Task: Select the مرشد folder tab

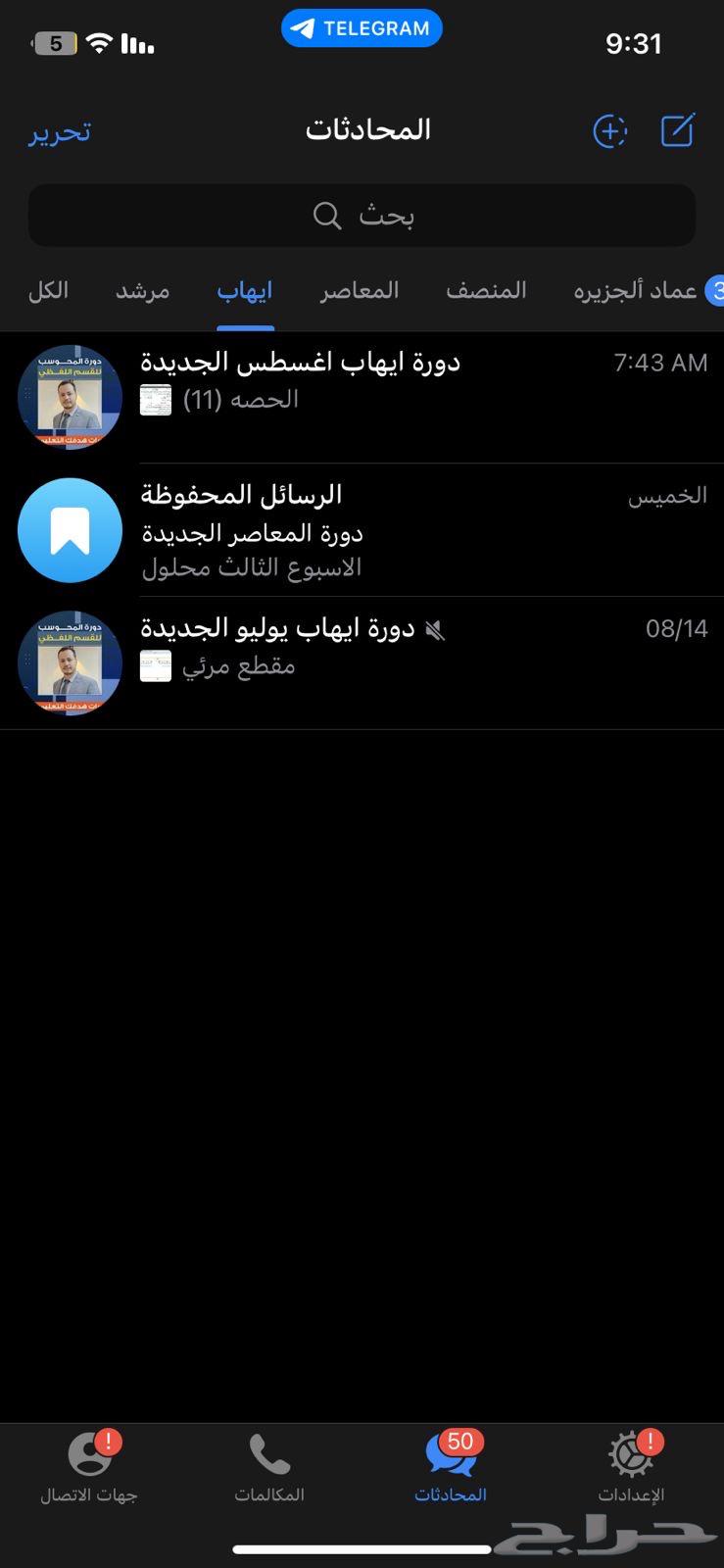Action: [142, 290]
